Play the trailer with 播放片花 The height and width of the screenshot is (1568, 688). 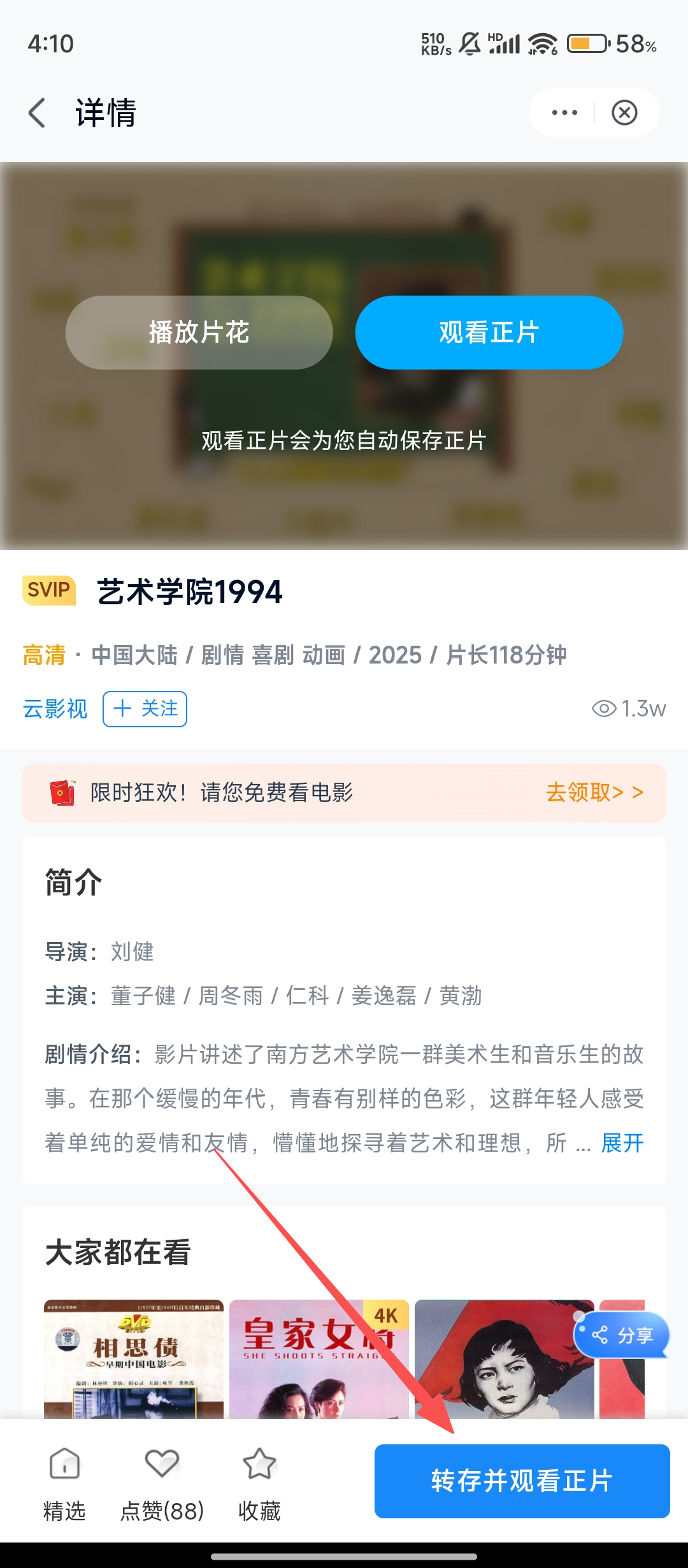click(199, 332)
